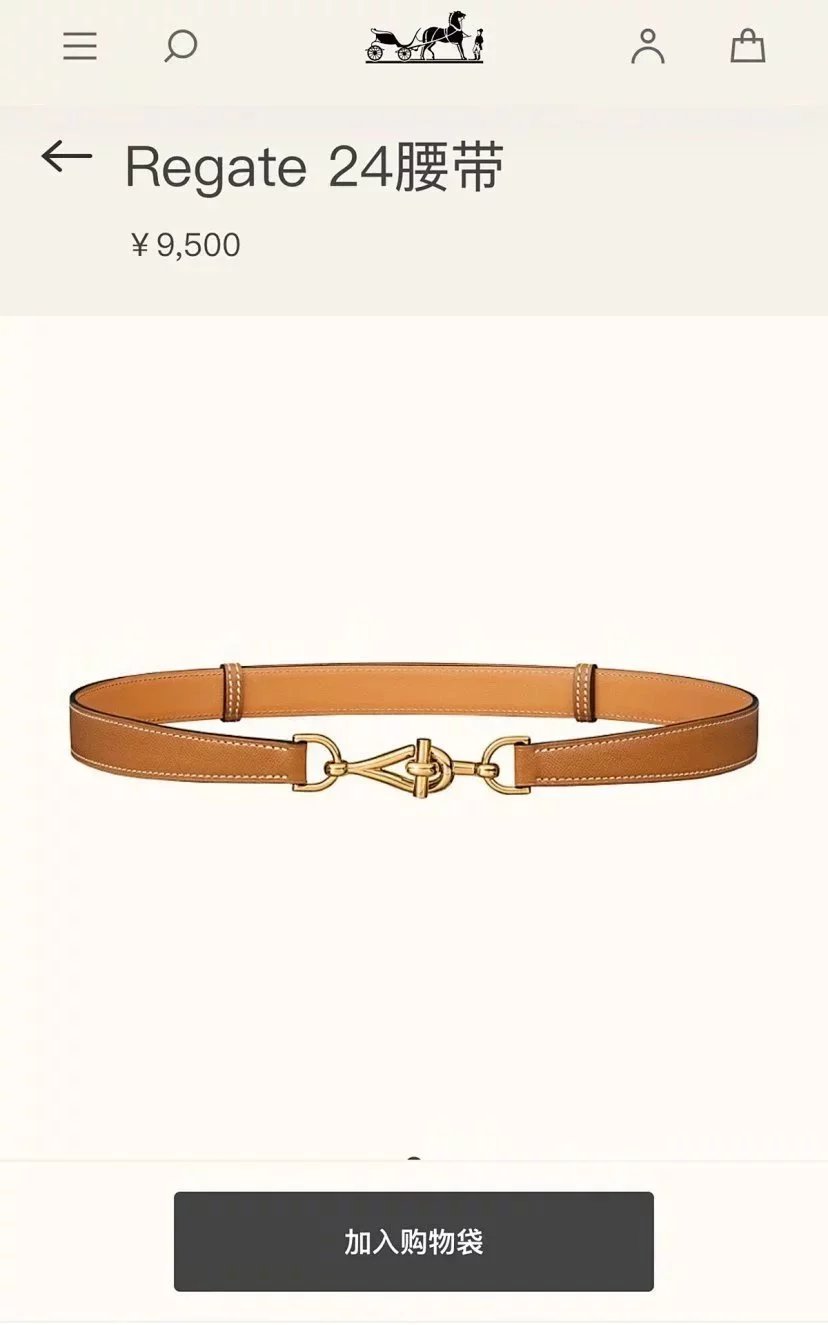Go to the account profile
The height and width of the screenshot is (1325, 828).
tap(648, 46)
